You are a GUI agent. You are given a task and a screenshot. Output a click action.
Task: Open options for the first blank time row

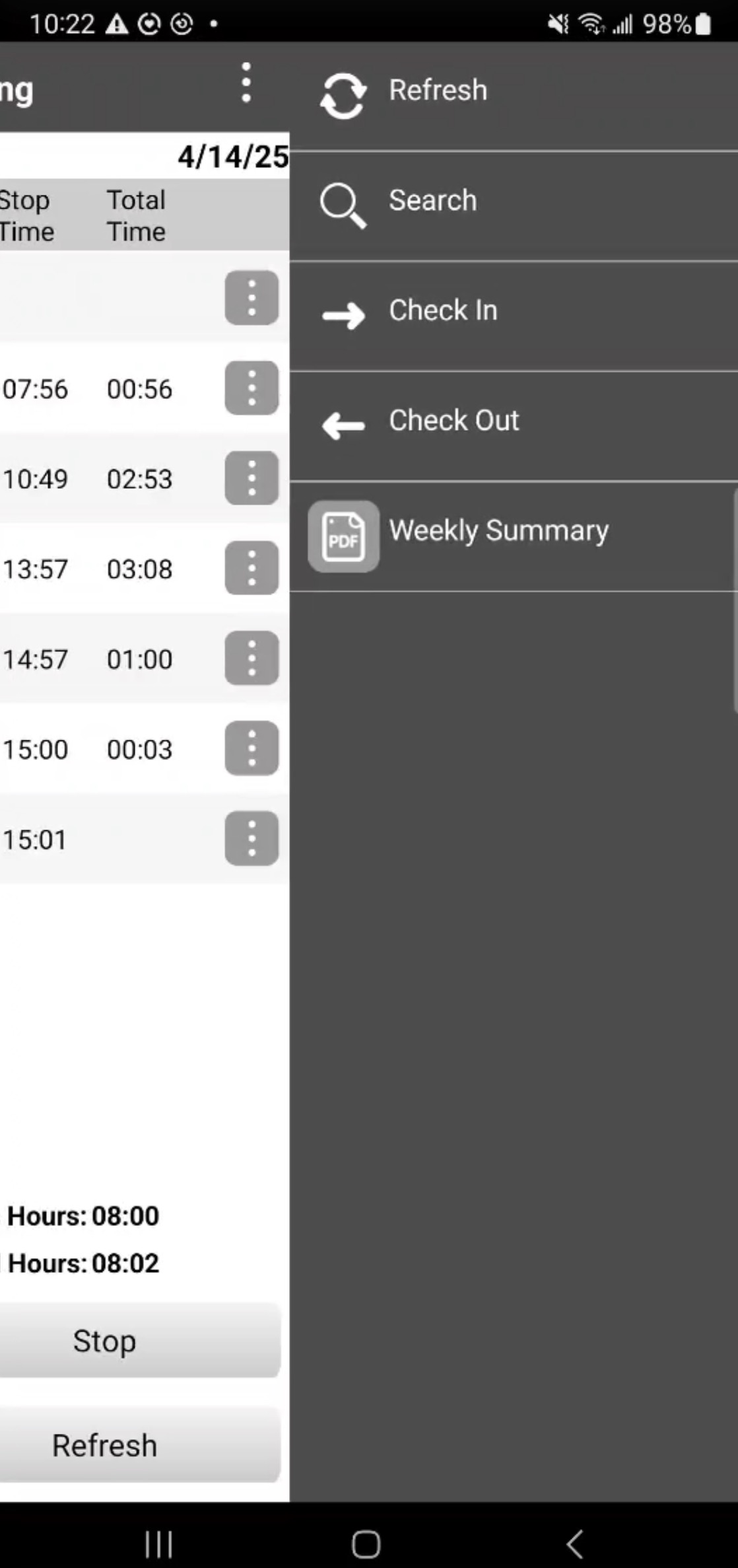point(252,298)
